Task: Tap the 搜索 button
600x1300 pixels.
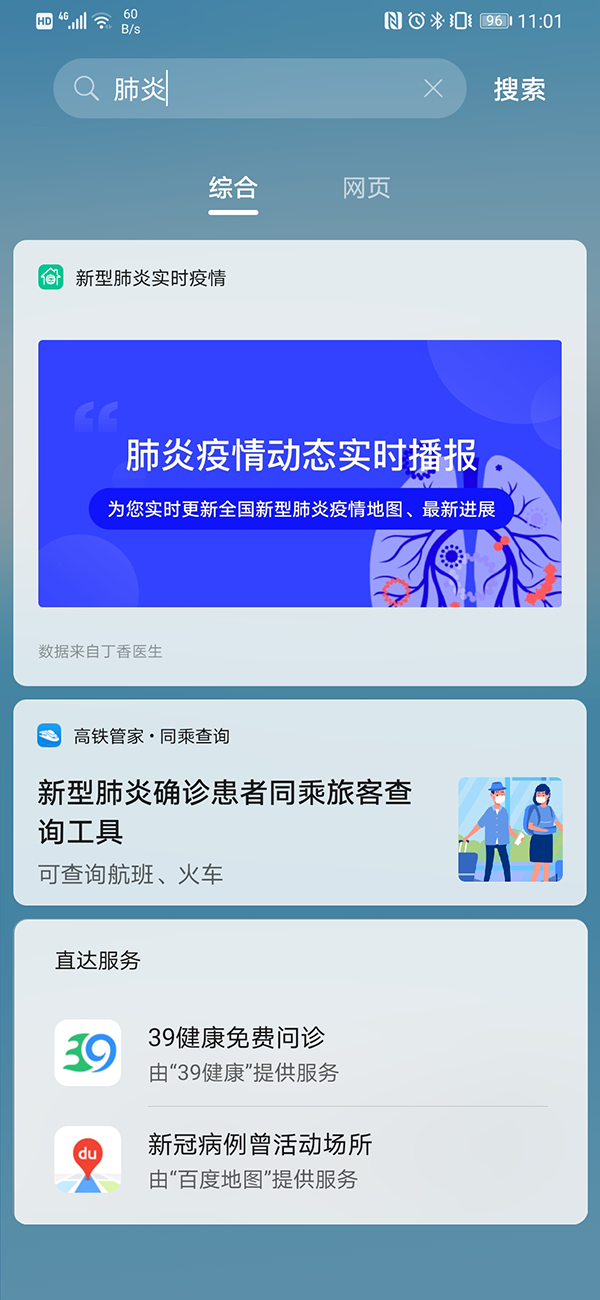Action: tap(519, 89)
